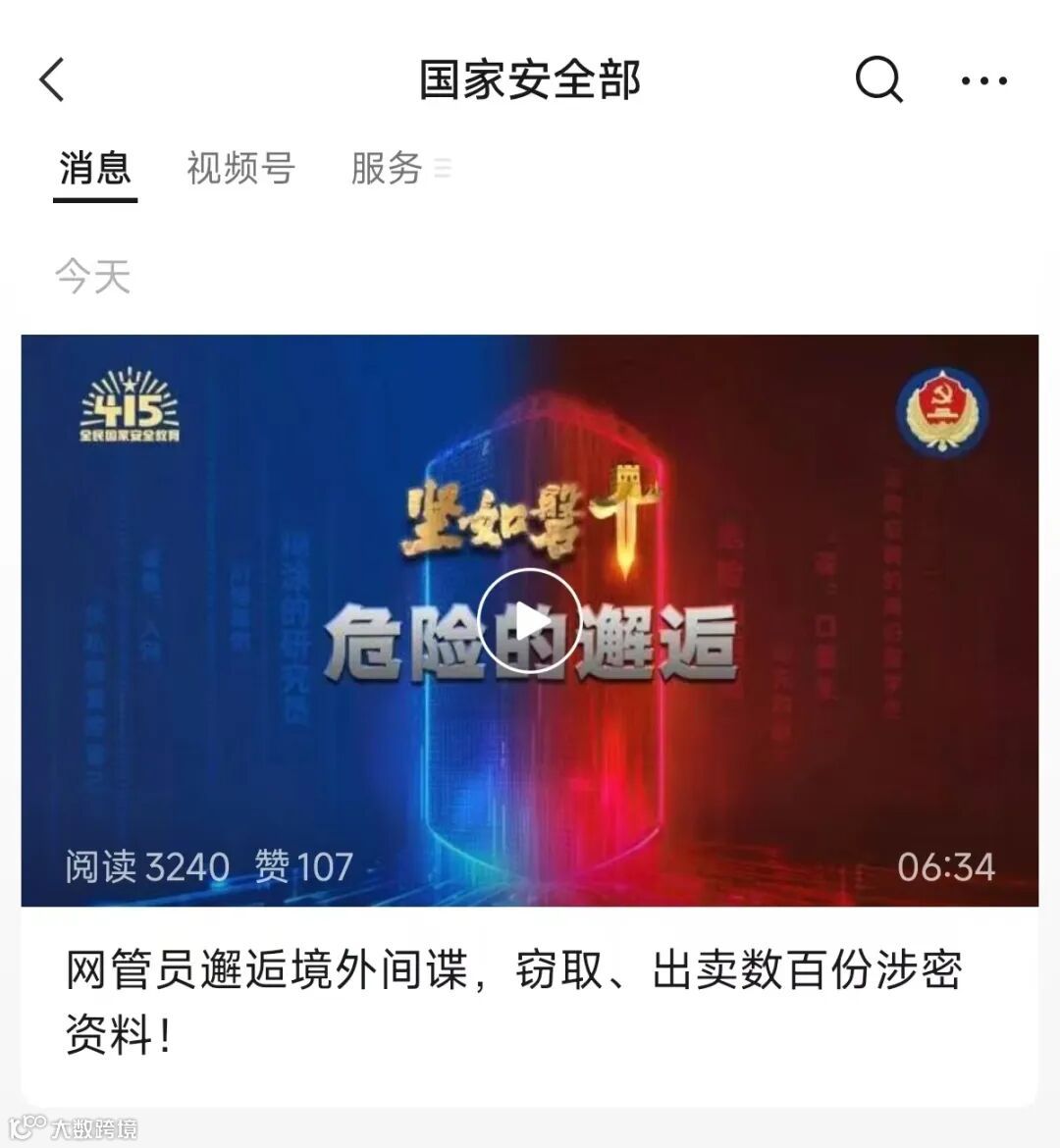Tap the account title 国家安全部
The width and height of the screenshot is (1060, 1148).
[x=530, y=80]
